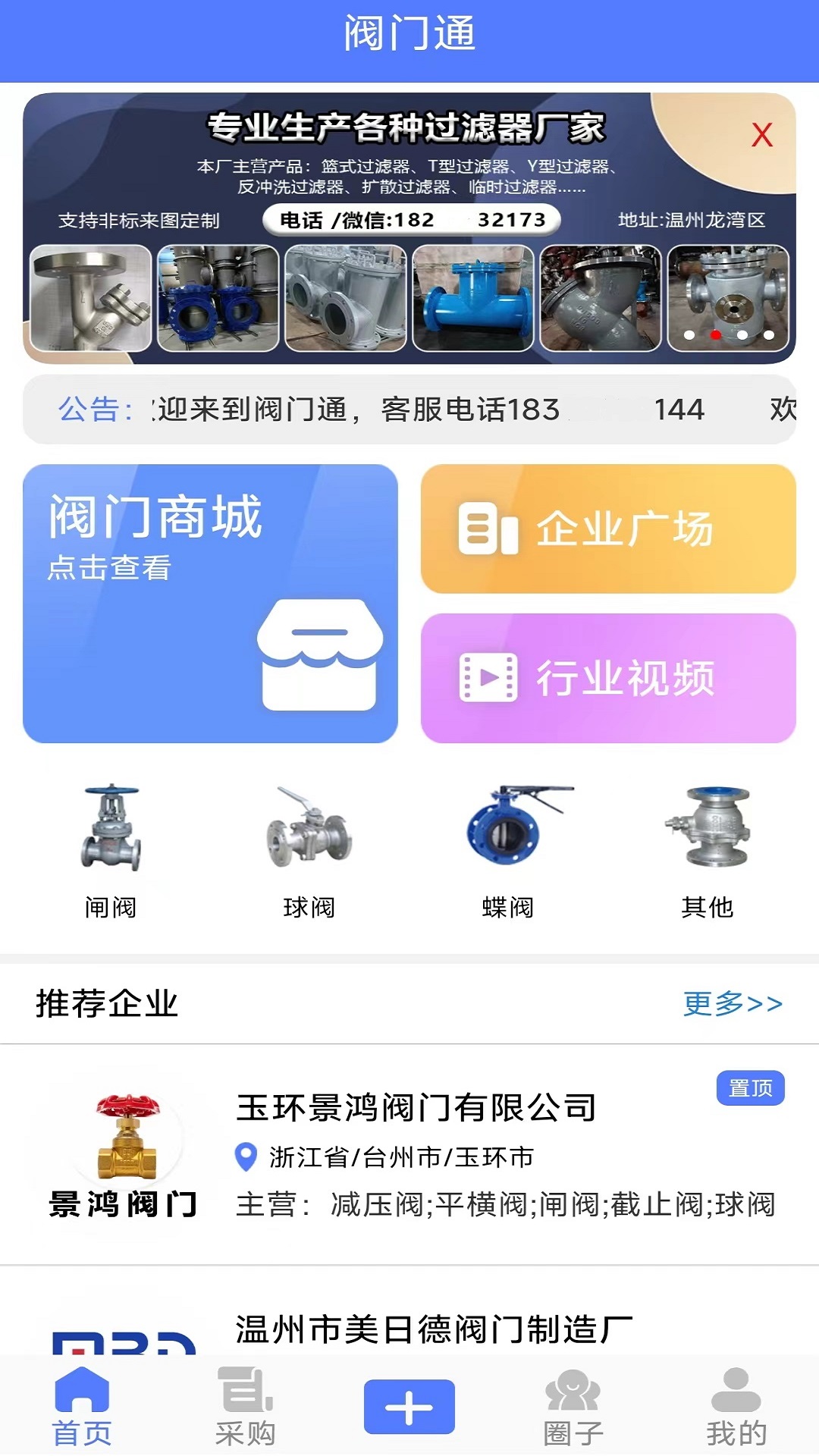The width and height of the screenshot is (819, 1456).
Task: Open 温州市美日德阀门制造厂 company listing
Action: pos(434,1329)
